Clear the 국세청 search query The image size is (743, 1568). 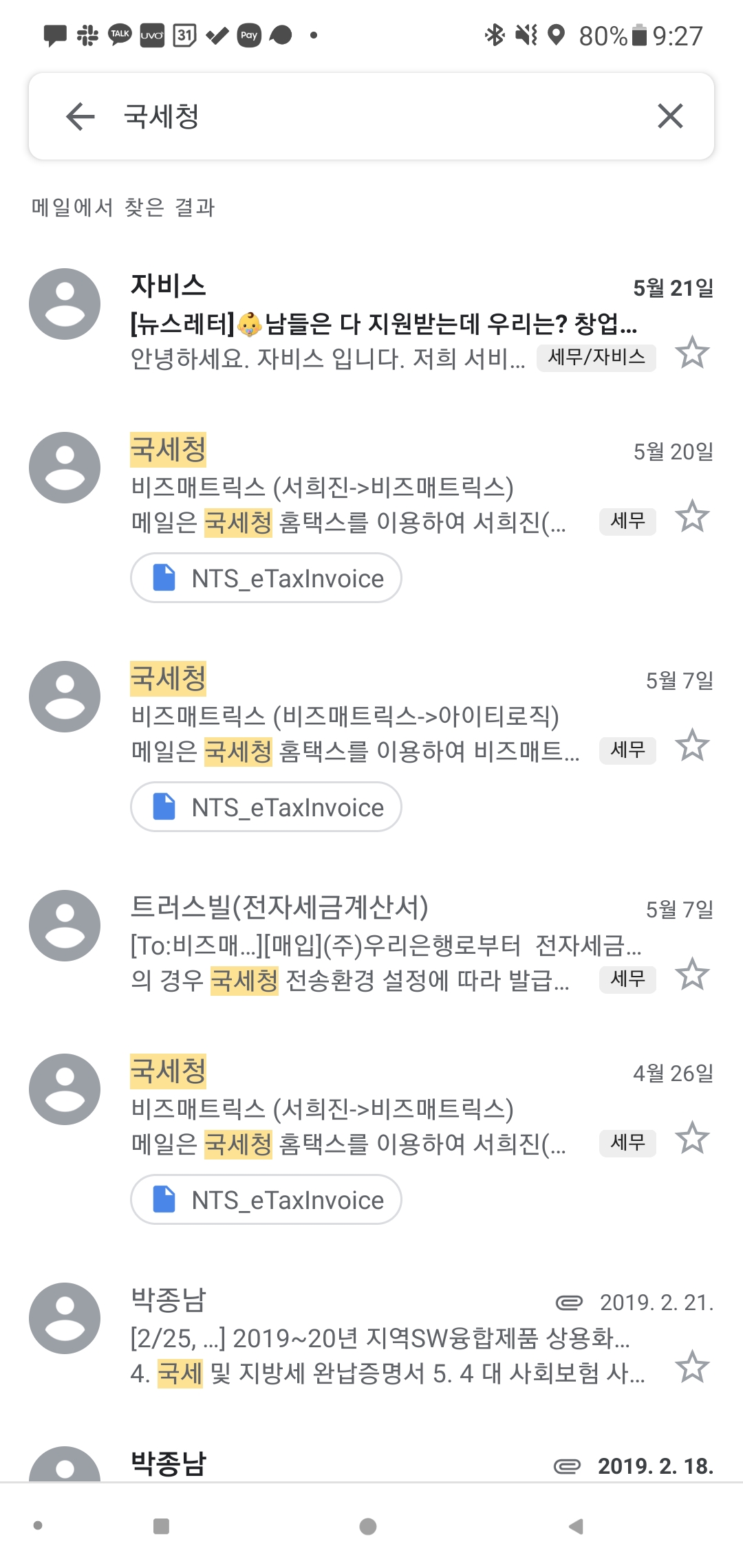coord(669,116)
